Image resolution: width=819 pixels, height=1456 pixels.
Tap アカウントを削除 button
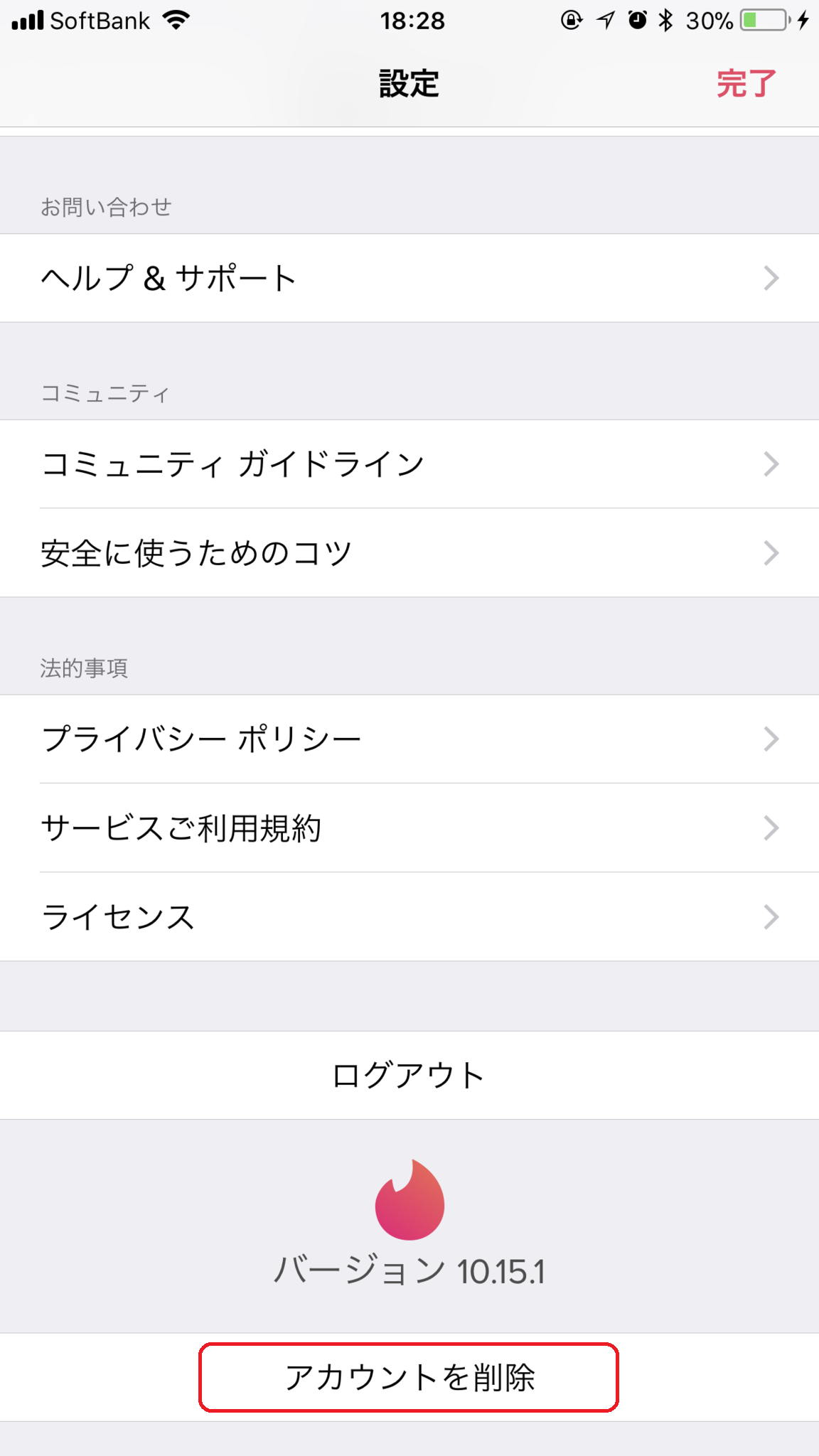click(x=409, y=1377)
